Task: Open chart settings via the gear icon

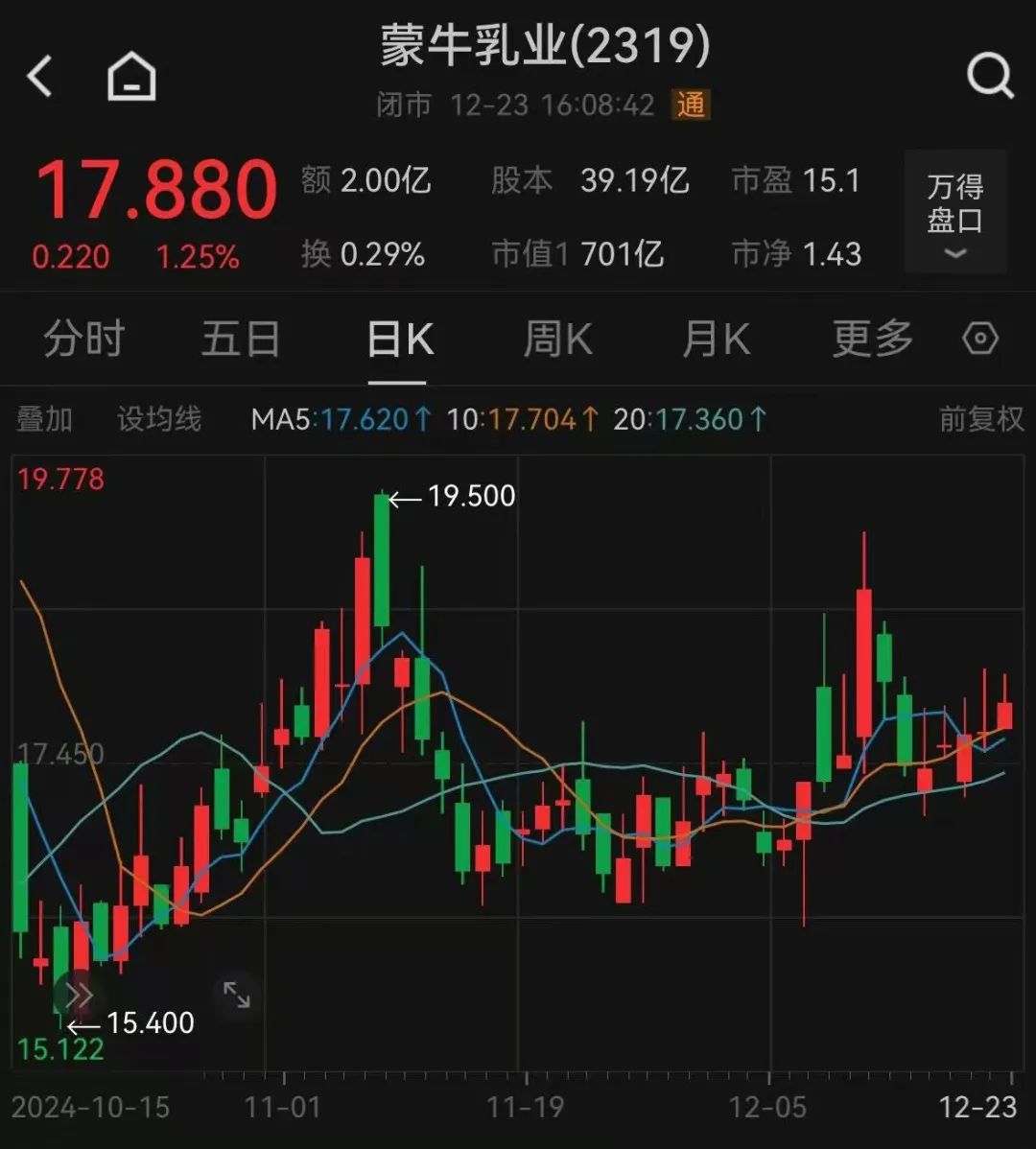Action: pyautogui.click(x=980, y=339)
